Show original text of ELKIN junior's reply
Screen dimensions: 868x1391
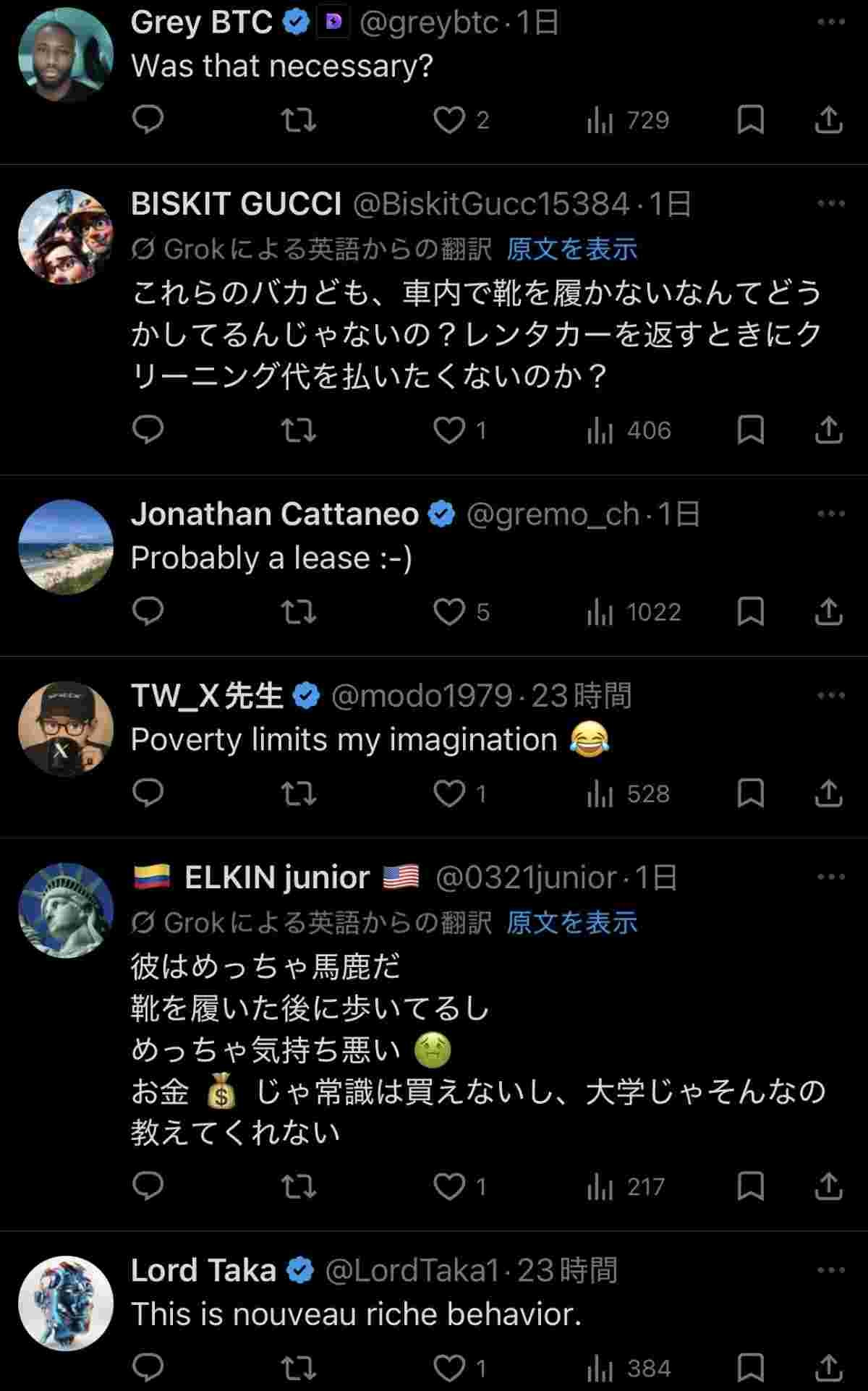click(571, 923)
